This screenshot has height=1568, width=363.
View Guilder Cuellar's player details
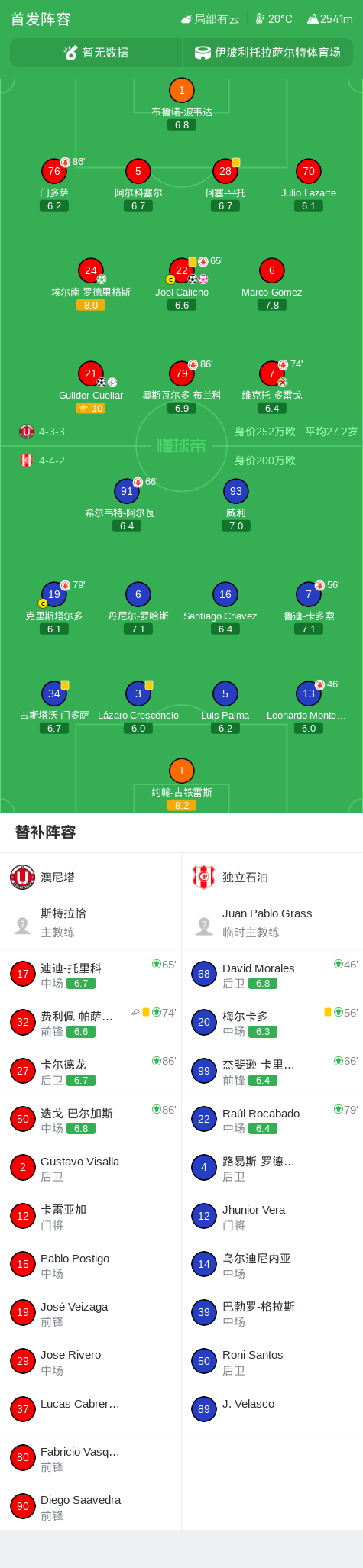pyautogui.click(x=91, y=387)
